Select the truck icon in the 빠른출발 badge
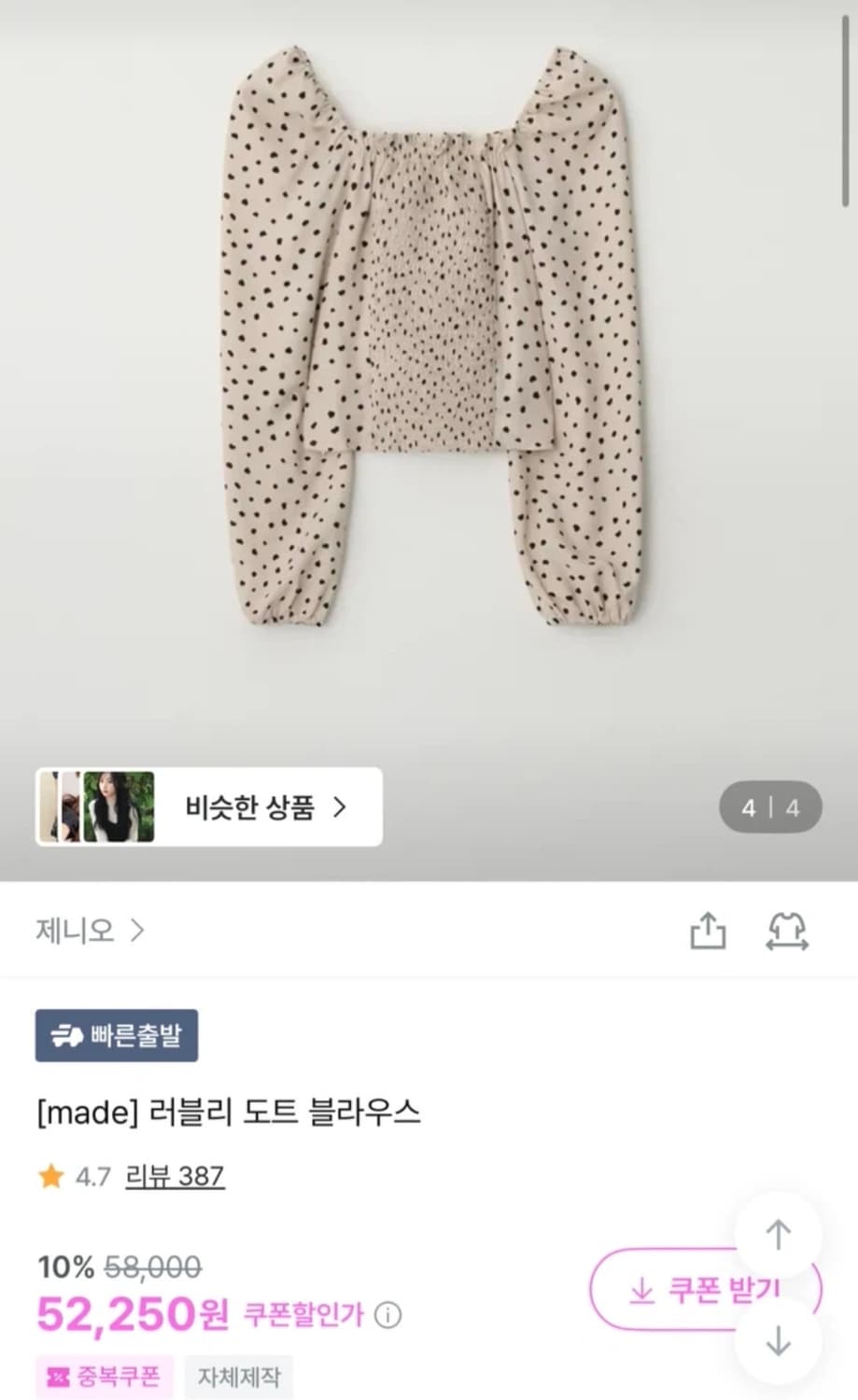Viewport: 858px width, 1400px height. point(65,1034)
